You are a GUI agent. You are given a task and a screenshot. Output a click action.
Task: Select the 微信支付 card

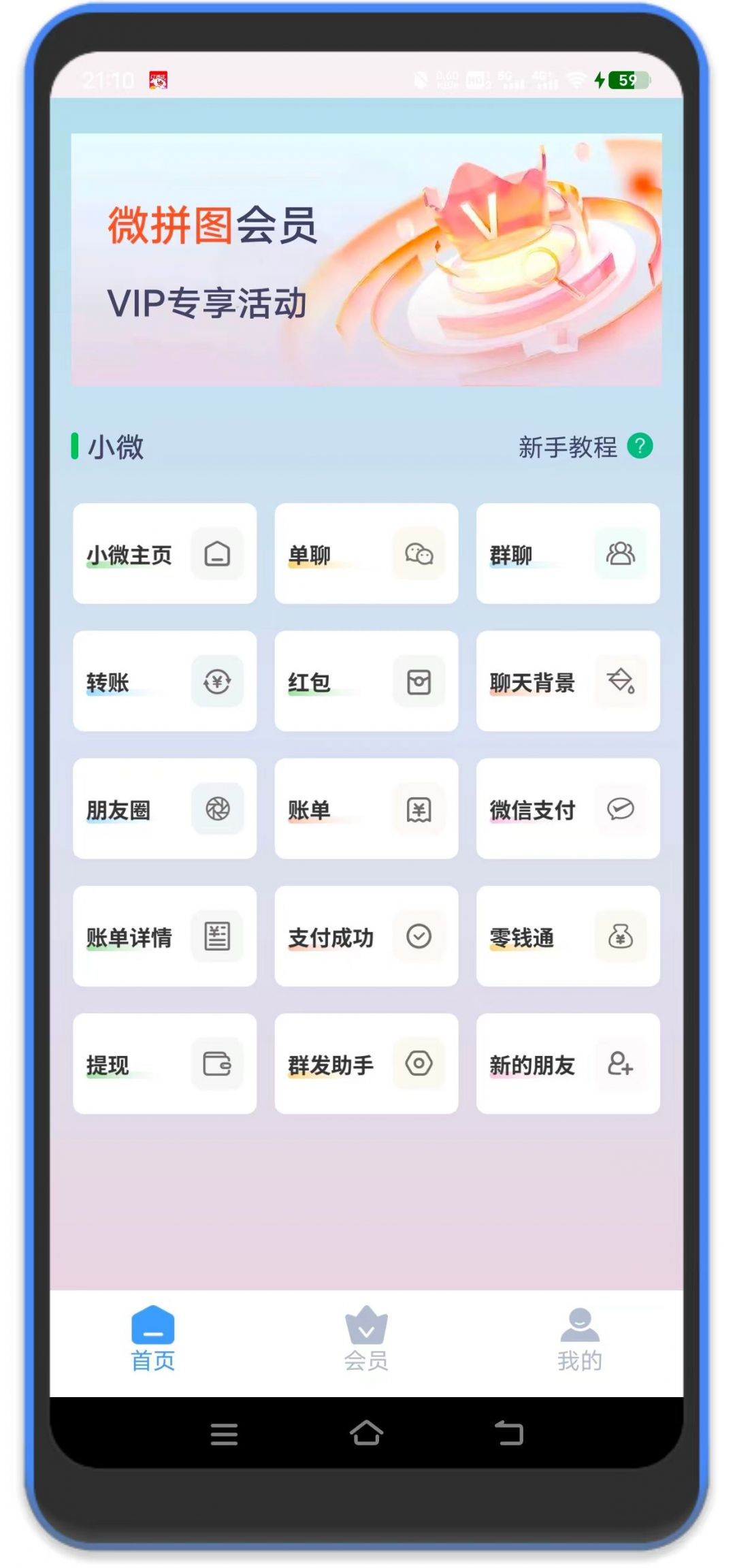pyautogui.click(x=568, y=809)
